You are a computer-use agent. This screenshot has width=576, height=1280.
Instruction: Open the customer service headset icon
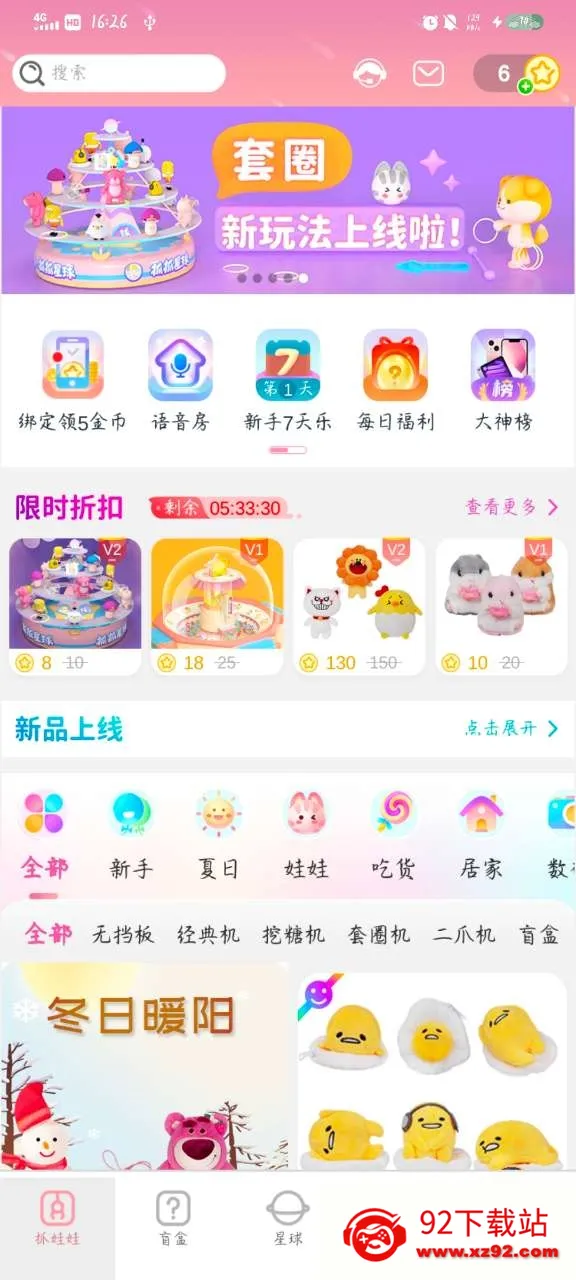[x=371, y=73]
